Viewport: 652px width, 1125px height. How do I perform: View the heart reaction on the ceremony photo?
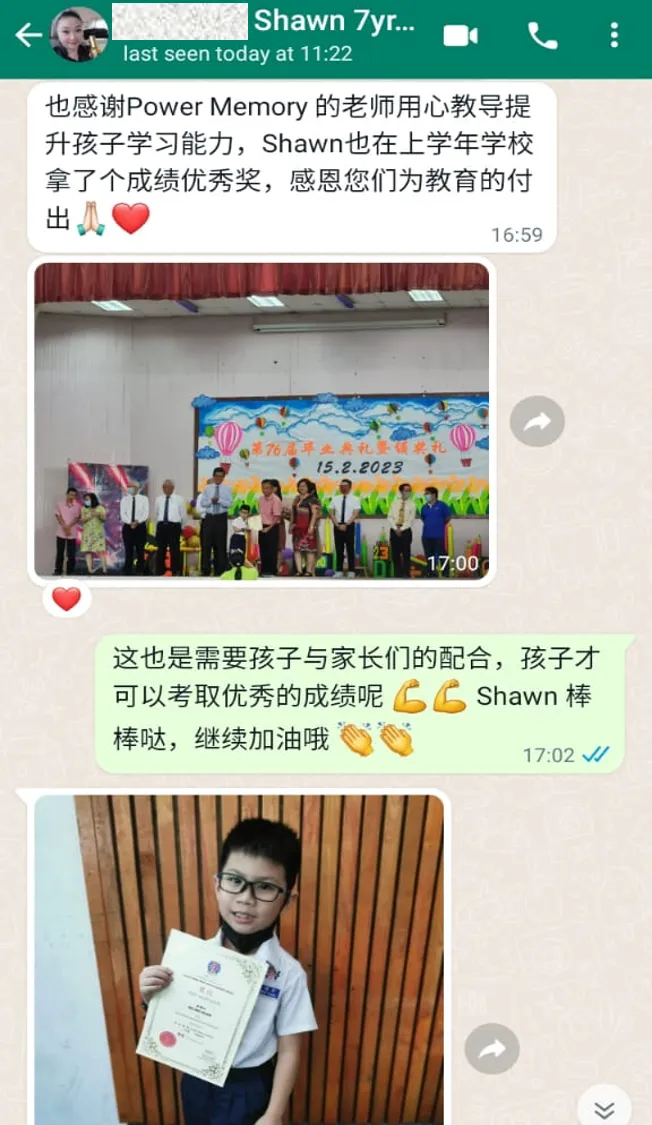(x=67, y=599)
